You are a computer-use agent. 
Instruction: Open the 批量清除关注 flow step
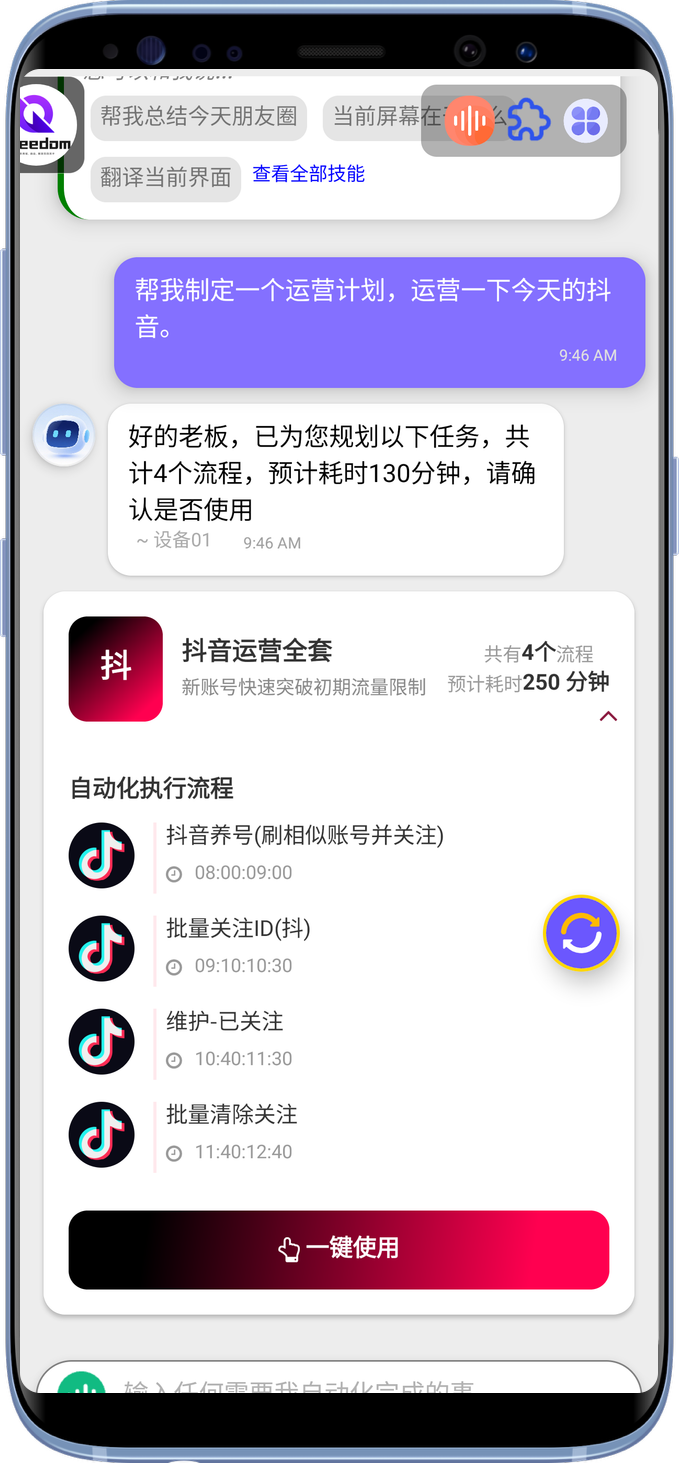click(x=232, y=1115)
